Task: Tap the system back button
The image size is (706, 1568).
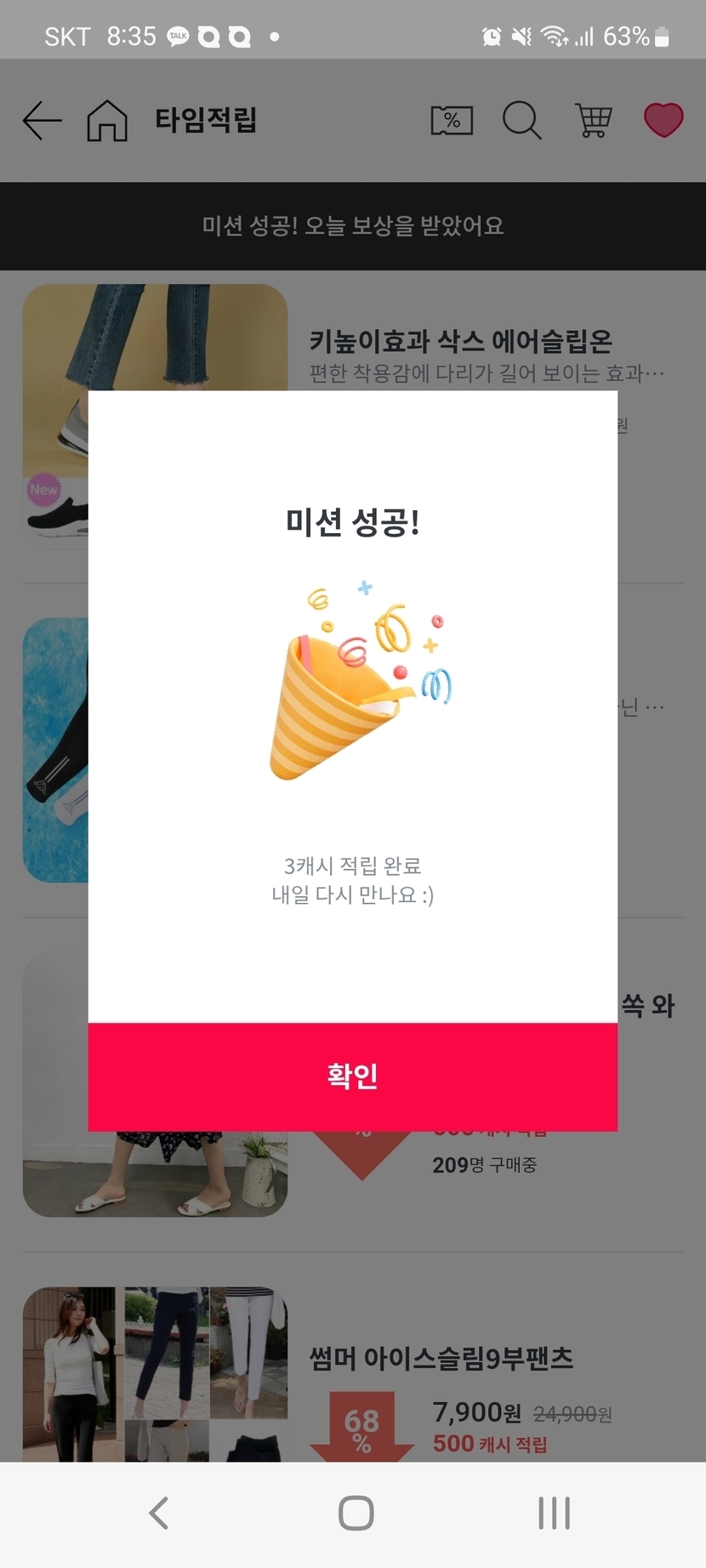Action: tap(158, 1514)
